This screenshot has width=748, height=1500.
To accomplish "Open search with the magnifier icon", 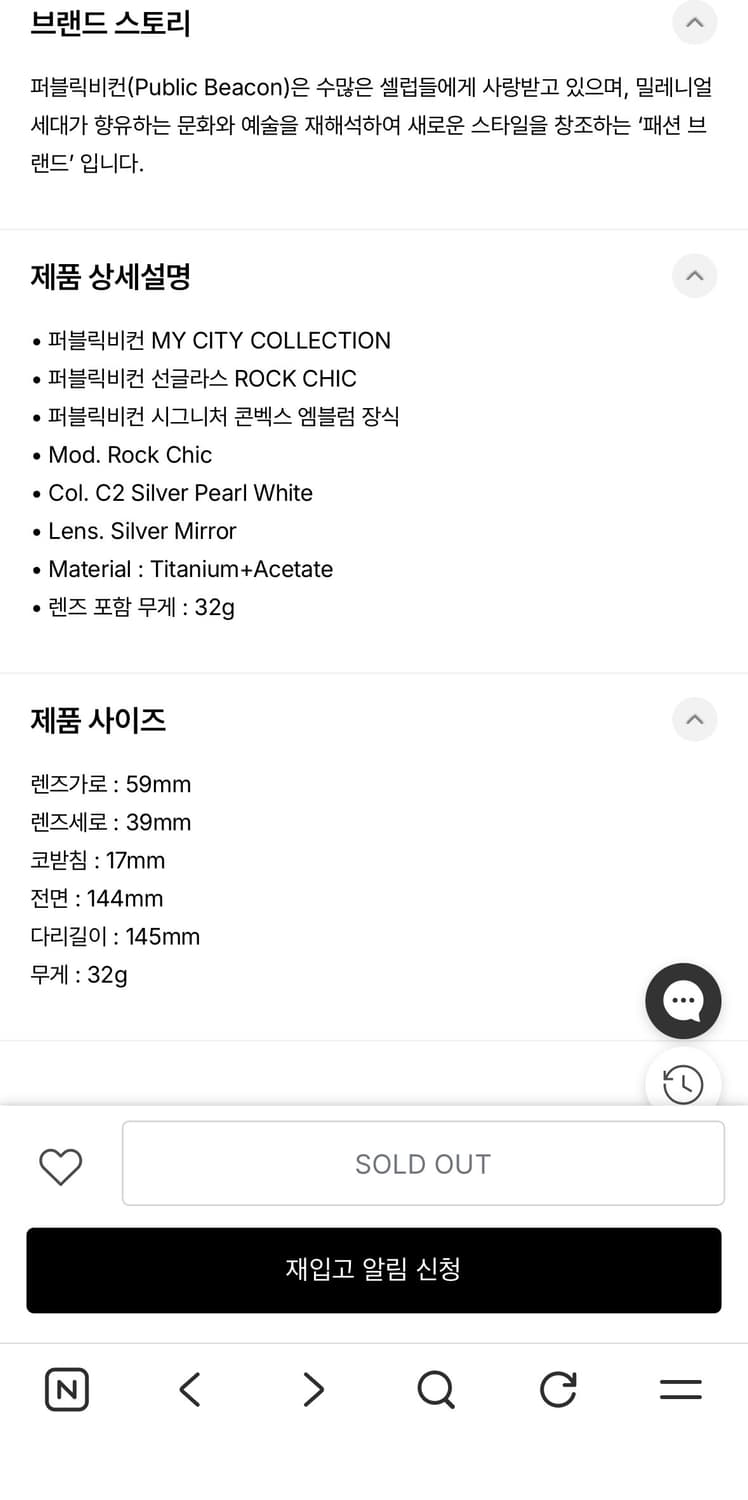I will [435, 1389].
